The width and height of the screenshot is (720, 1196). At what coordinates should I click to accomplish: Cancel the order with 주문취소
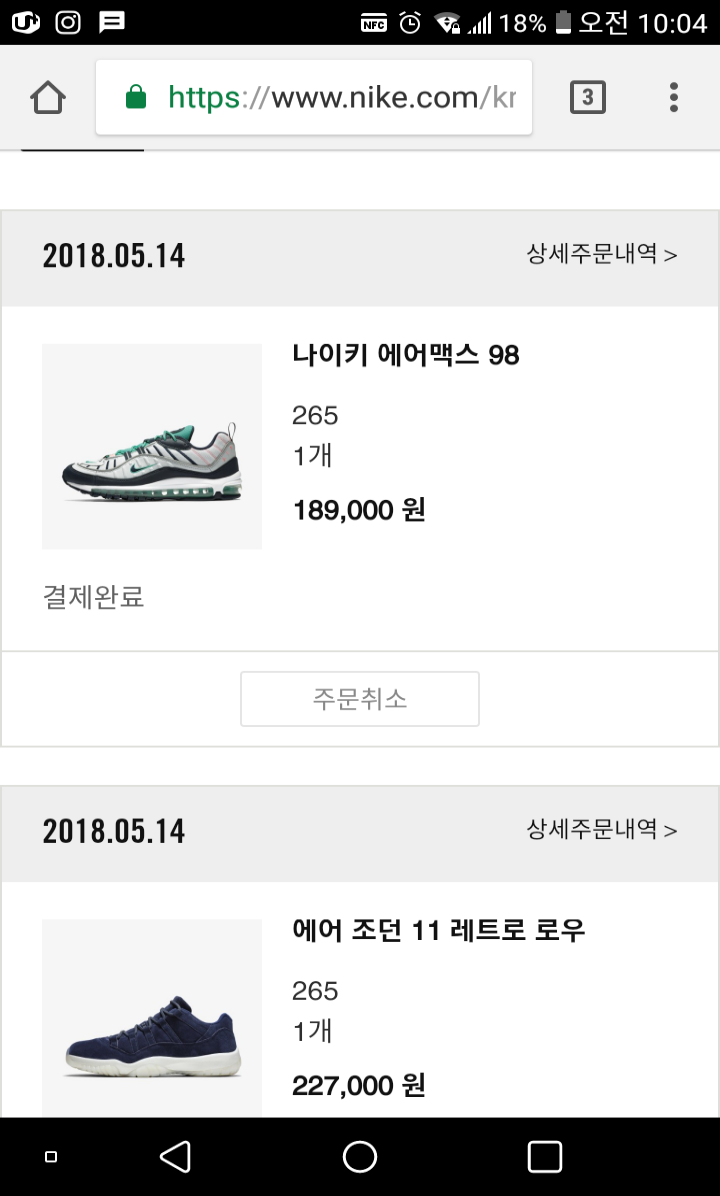(x=360, y=698)
